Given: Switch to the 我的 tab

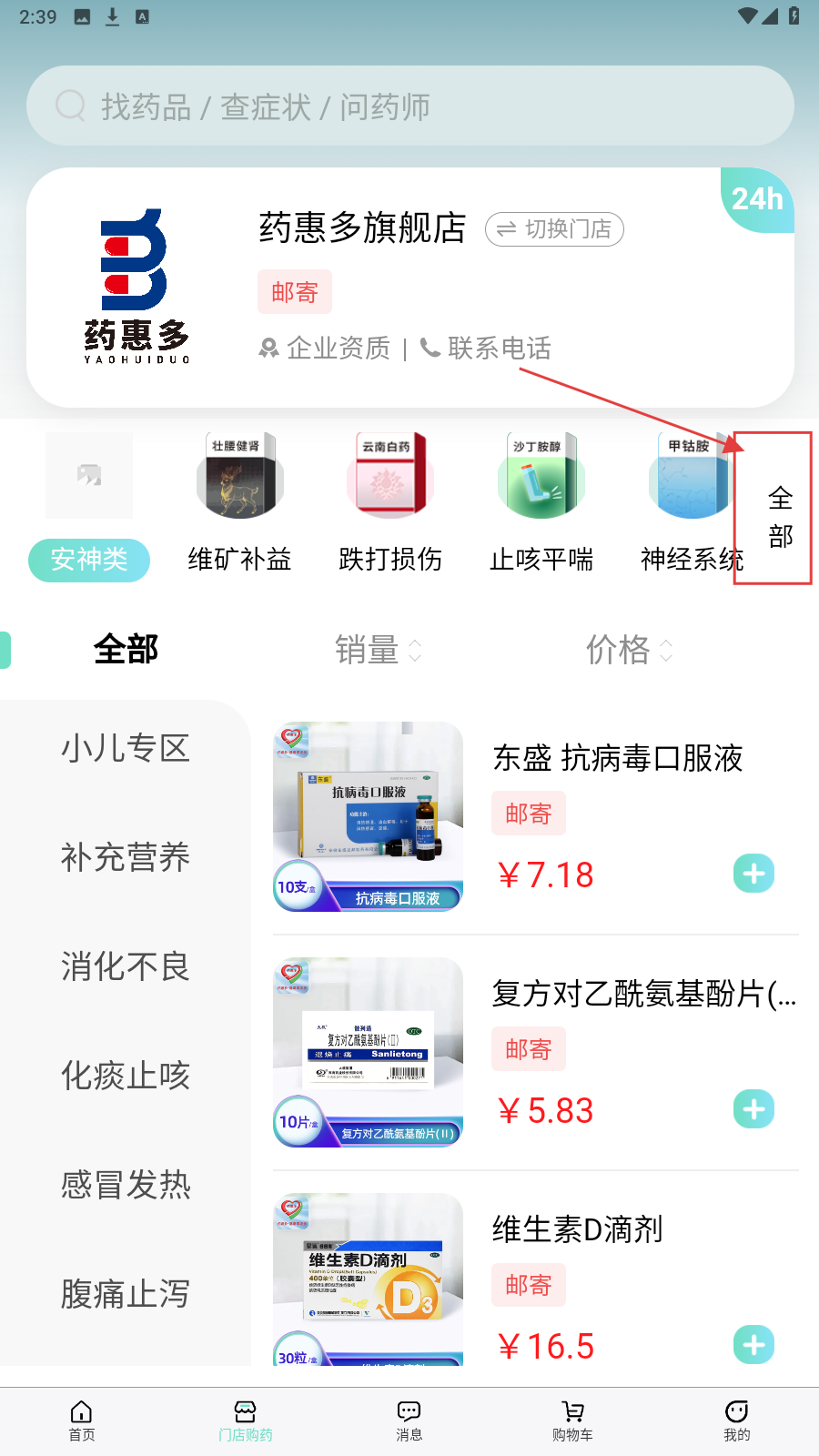Looking at the screenshot, I should pyautogui.click(x=736, y=1421).
